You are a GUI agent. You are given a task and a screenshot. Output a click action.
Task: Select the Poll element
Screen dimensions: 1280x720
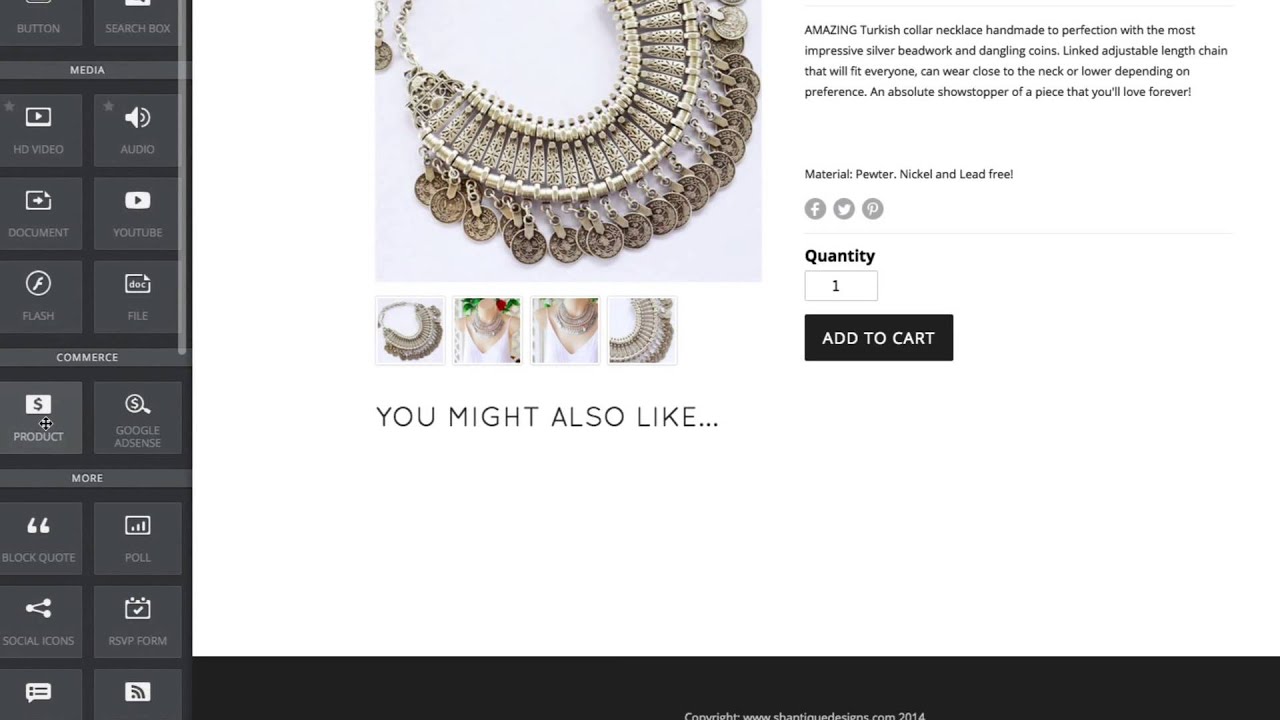(x=137, y=538)
